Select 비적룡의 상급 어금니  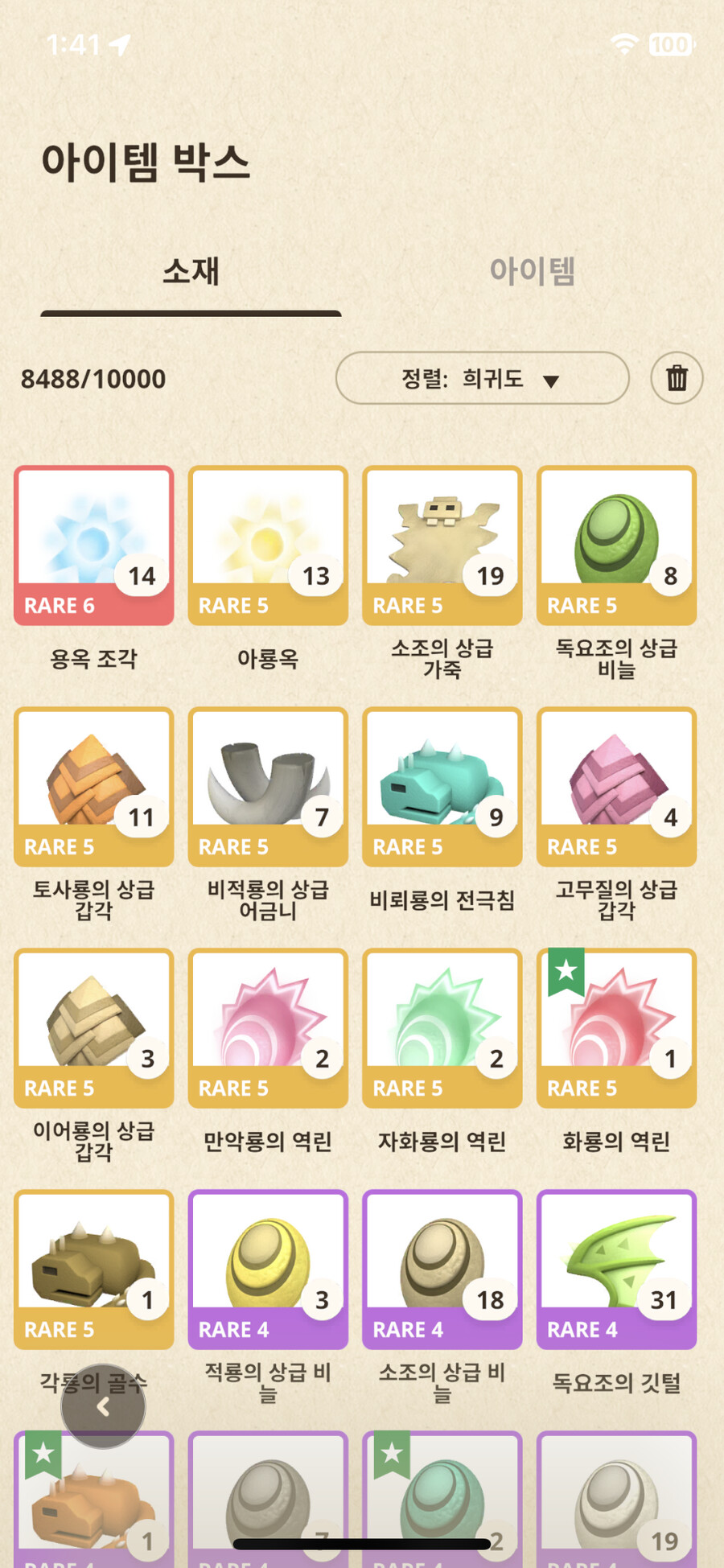(268, 785)
